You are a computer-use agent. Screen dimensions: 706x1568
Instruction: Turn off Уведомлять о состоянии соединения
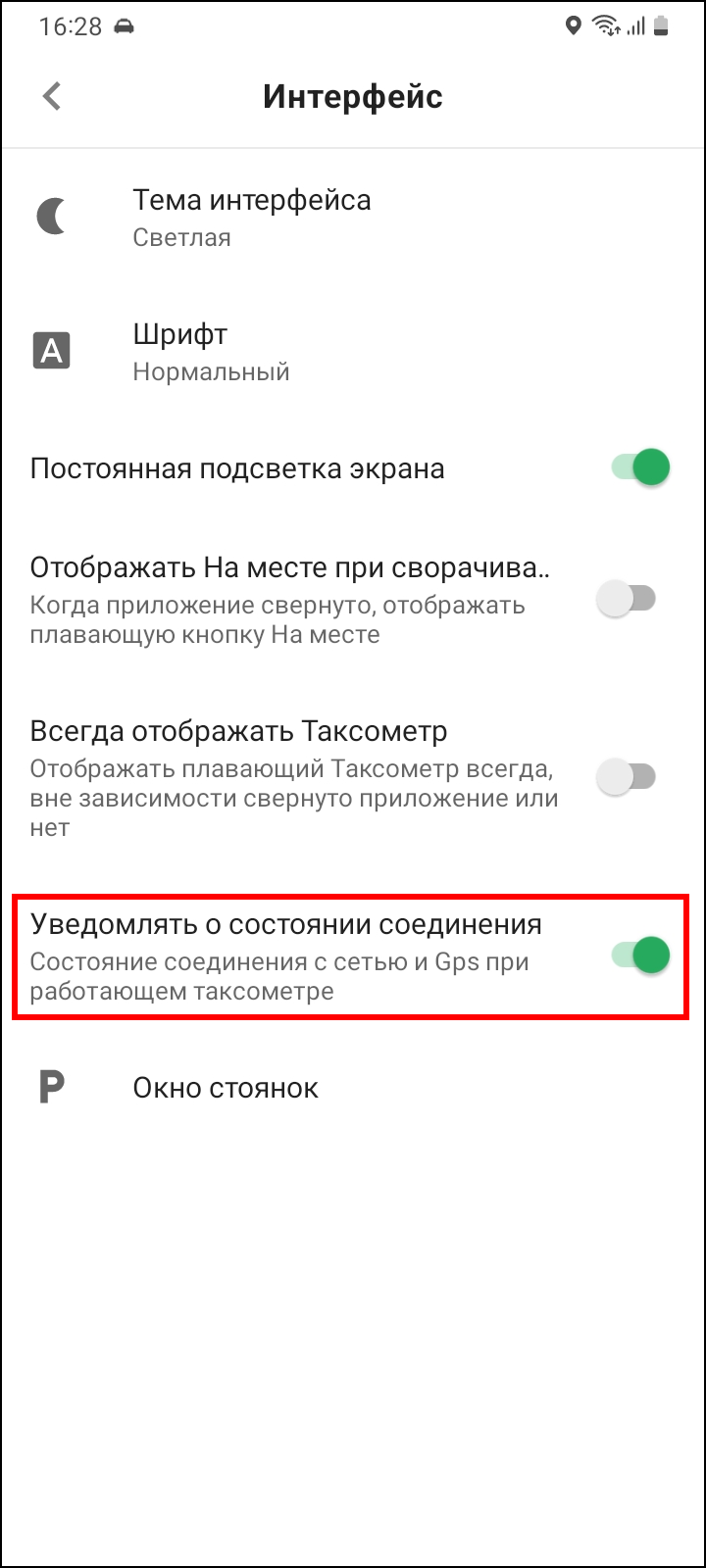click(640, 955)
